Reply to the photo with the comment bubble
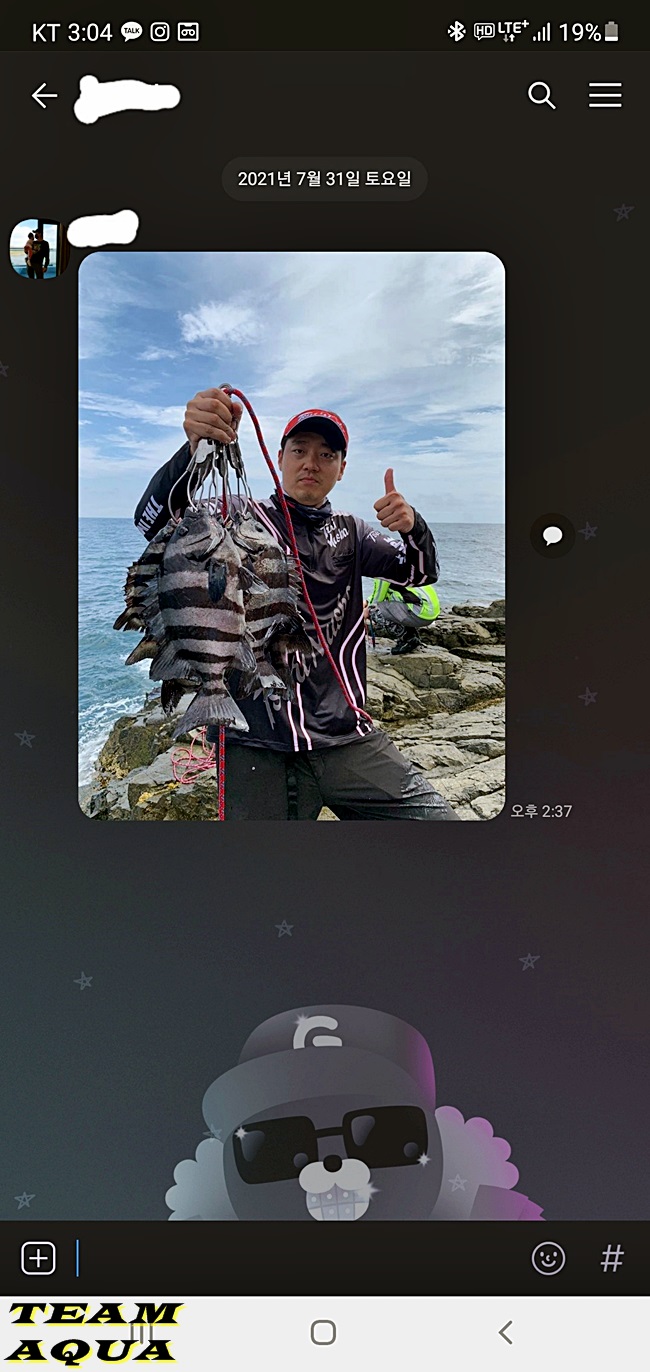Screen dimensions: 650x1372 [552, 536]
